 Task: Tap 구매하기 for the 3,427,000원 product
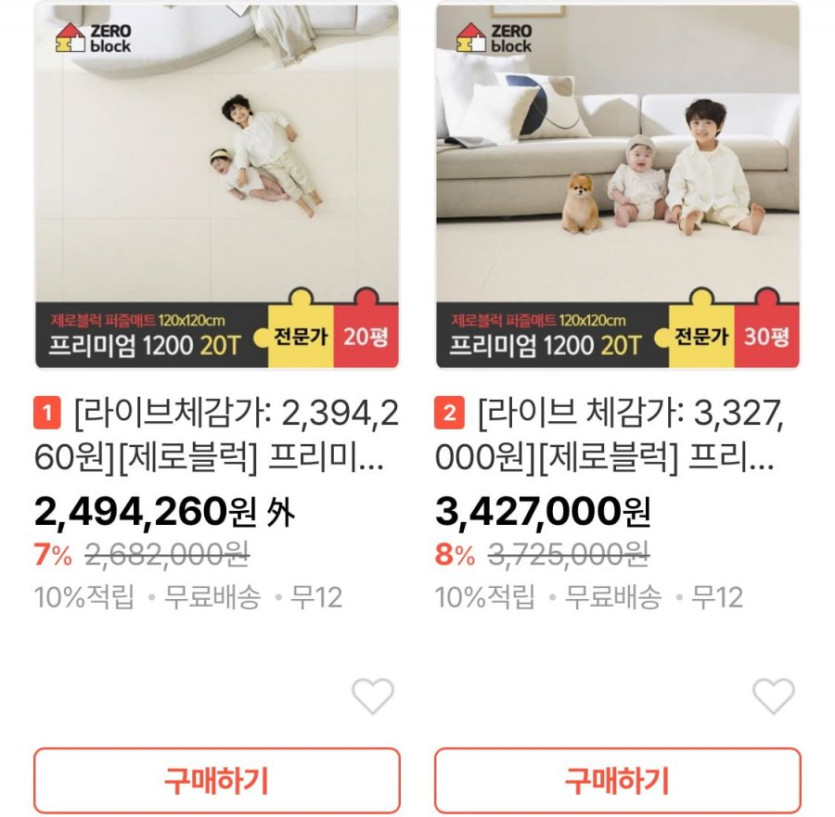click(x=617, y=780)
